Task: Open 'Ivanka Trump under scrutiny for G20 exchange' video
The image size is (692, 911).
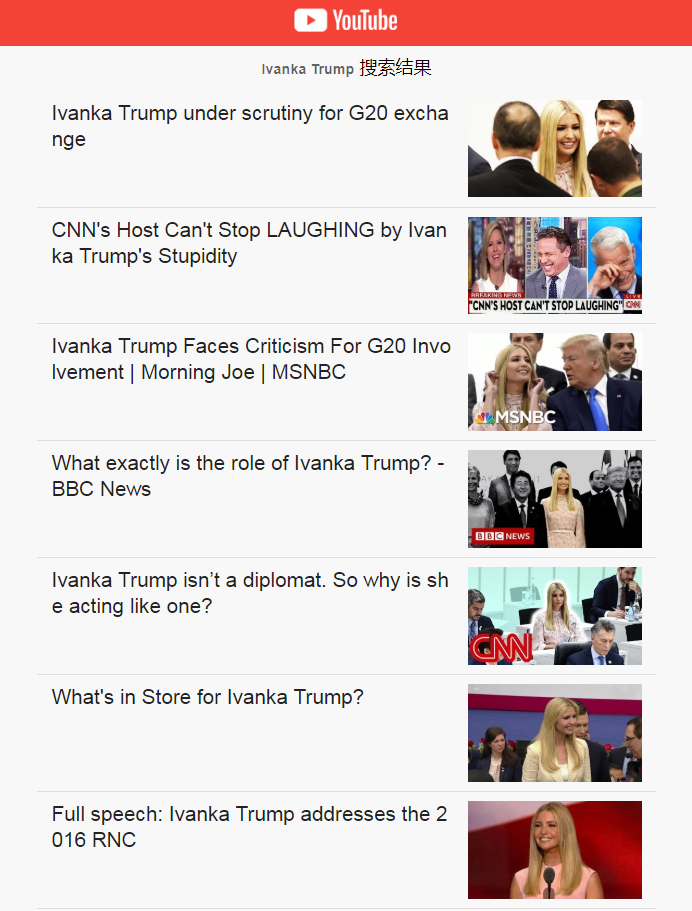Action: [250, 126]
